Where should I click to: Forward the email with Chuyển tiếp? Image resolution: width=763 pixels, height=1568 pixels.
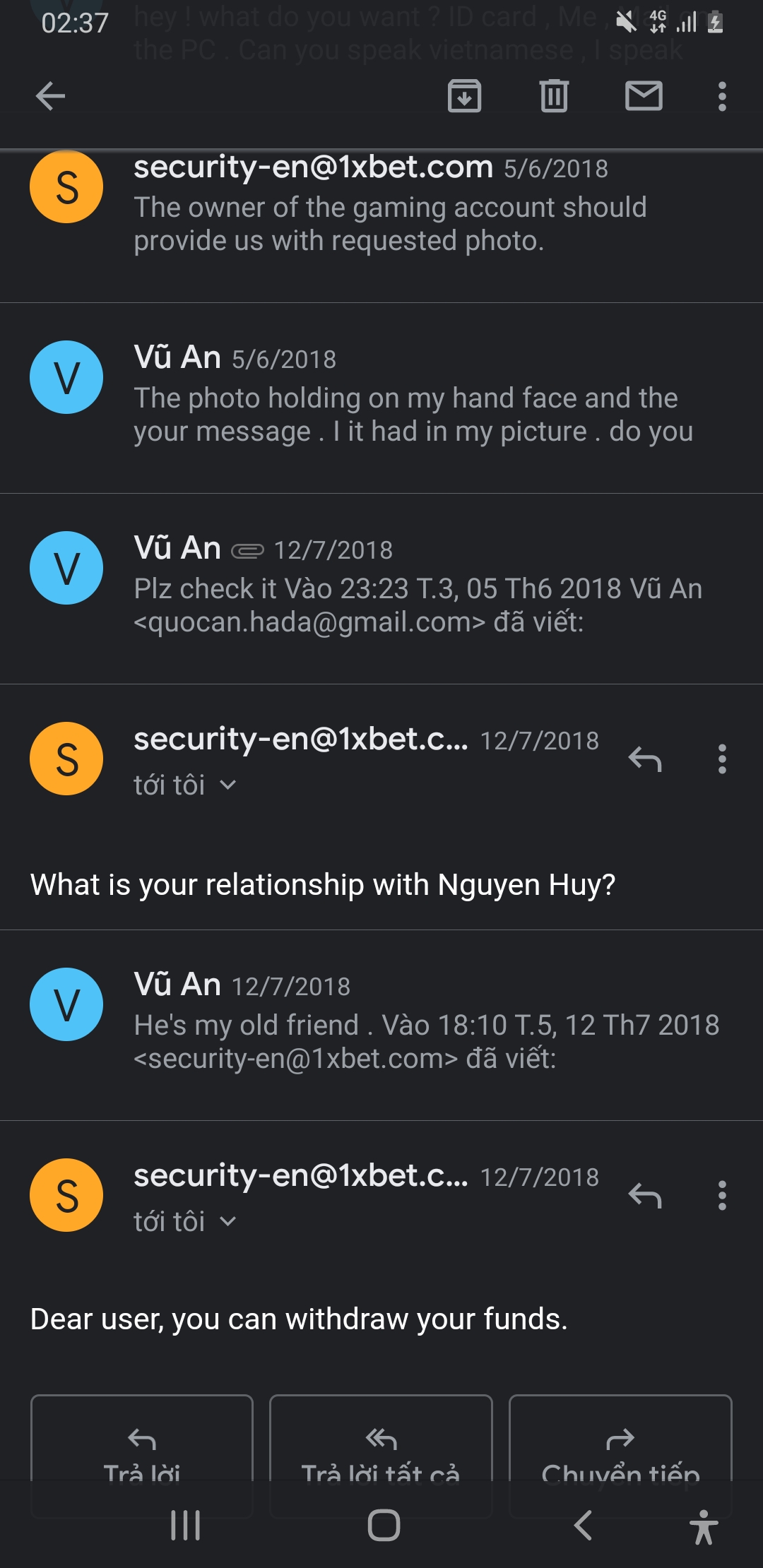point(620,1448)
